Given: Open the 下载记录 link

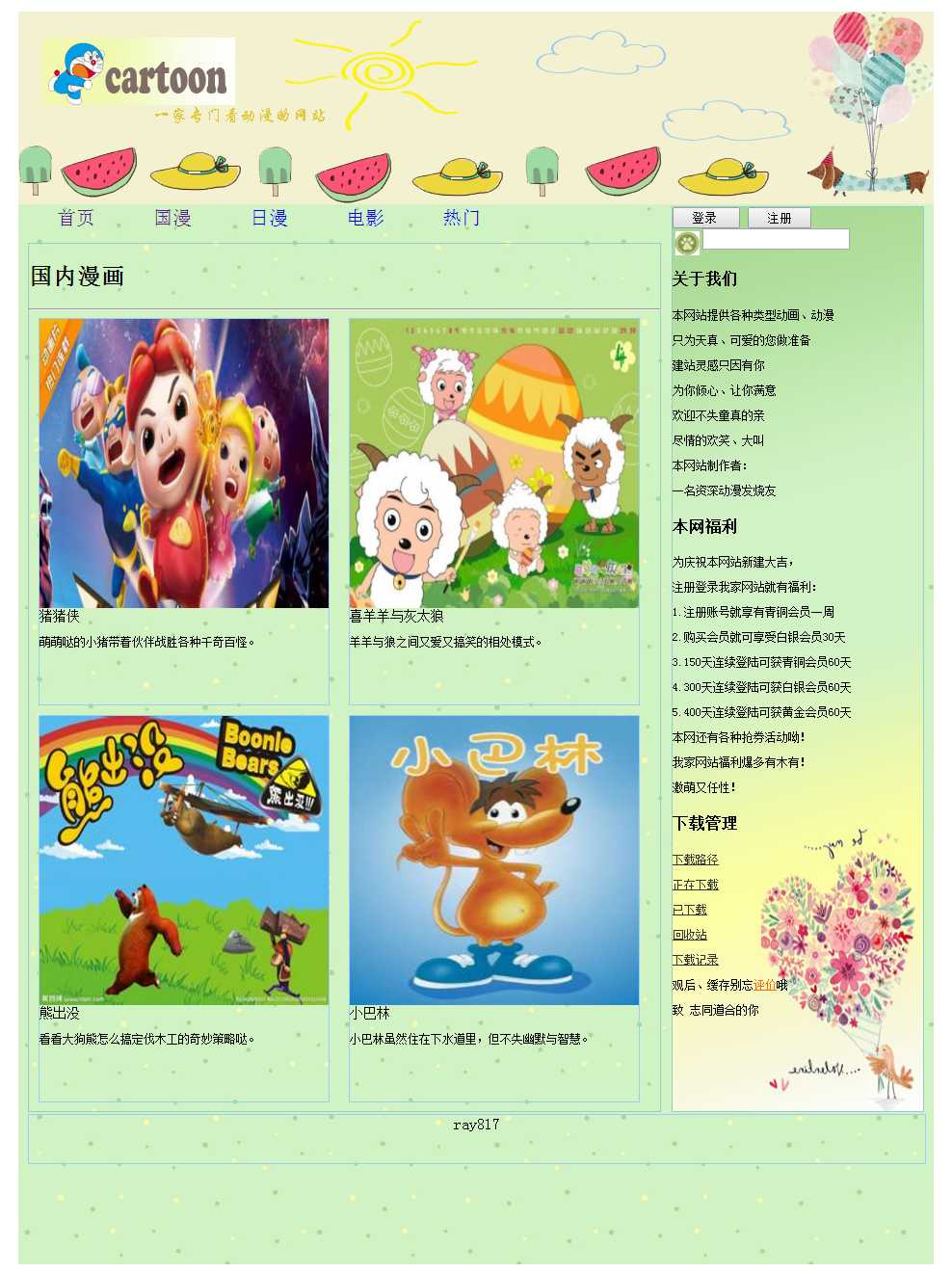Looking at the screenshot, I should tap(695, 960).
